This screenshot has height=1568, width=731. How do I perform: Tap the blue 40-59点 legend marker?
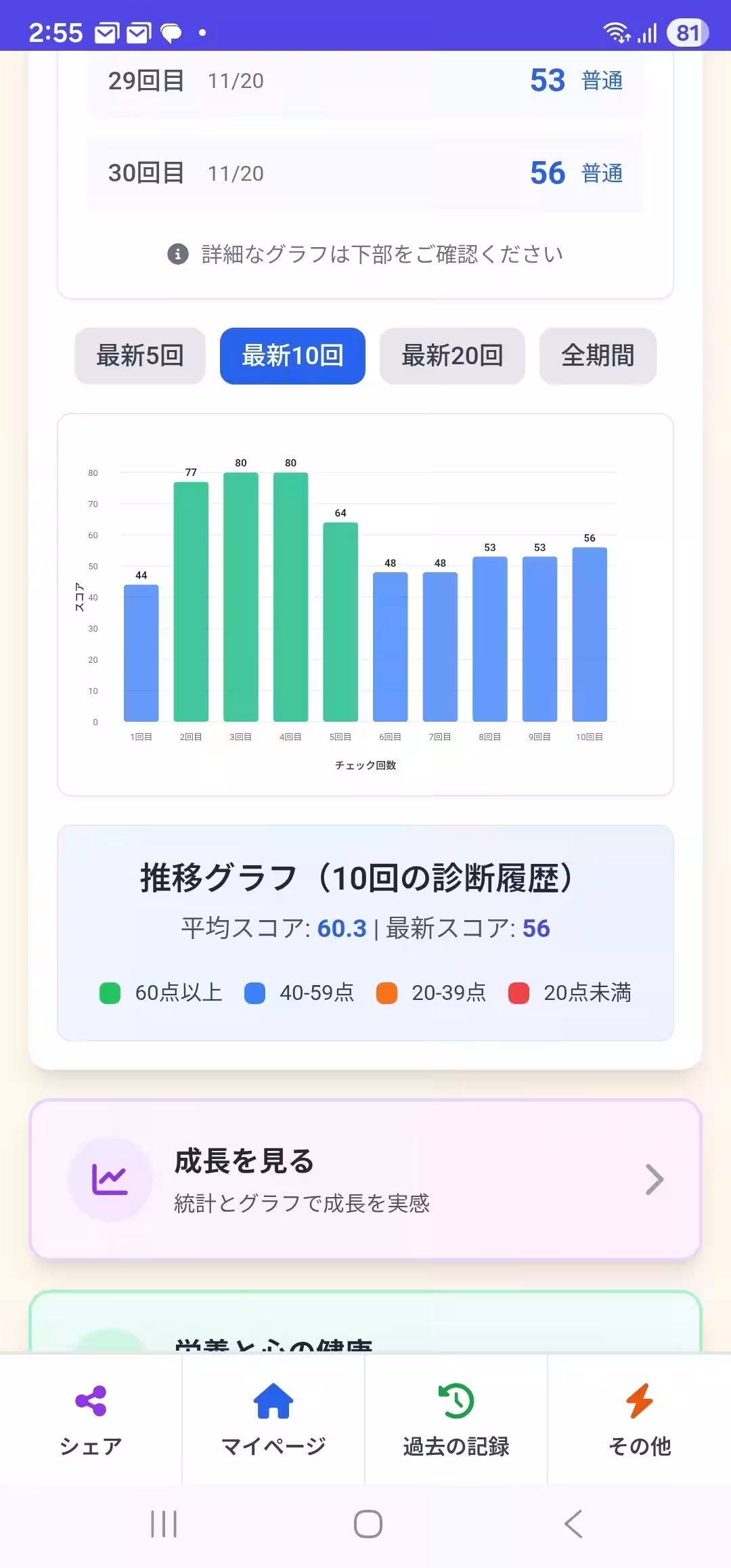click(x=256, y=992)
